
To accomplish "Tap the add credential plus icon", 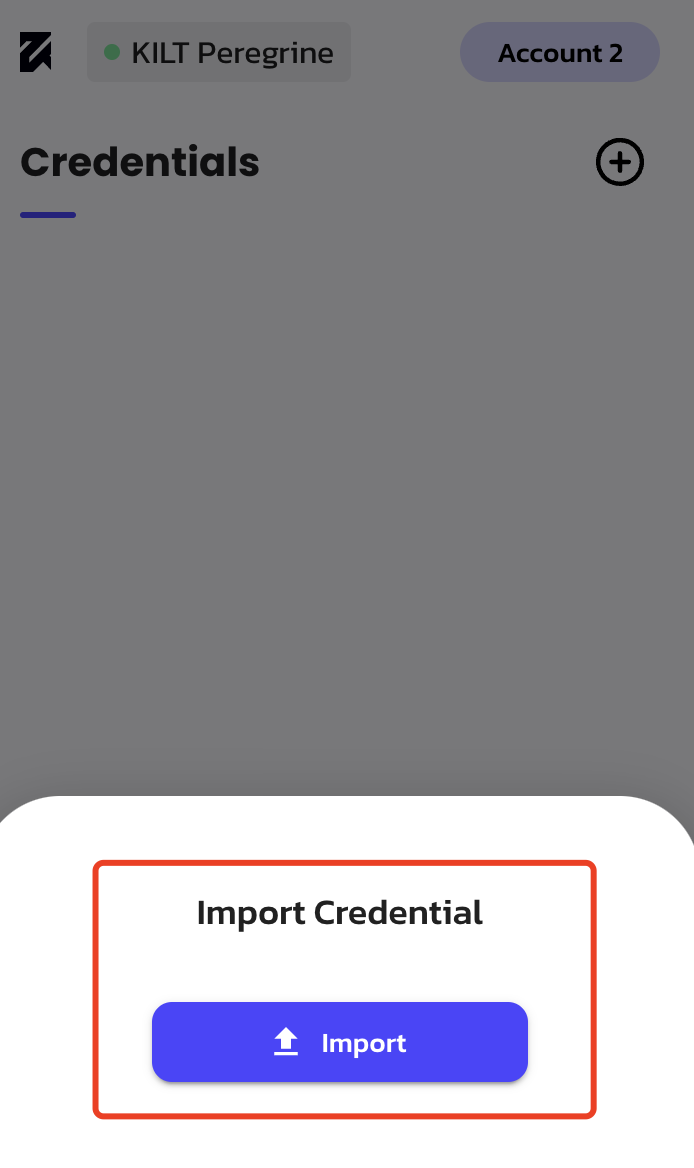I will 620,162.
